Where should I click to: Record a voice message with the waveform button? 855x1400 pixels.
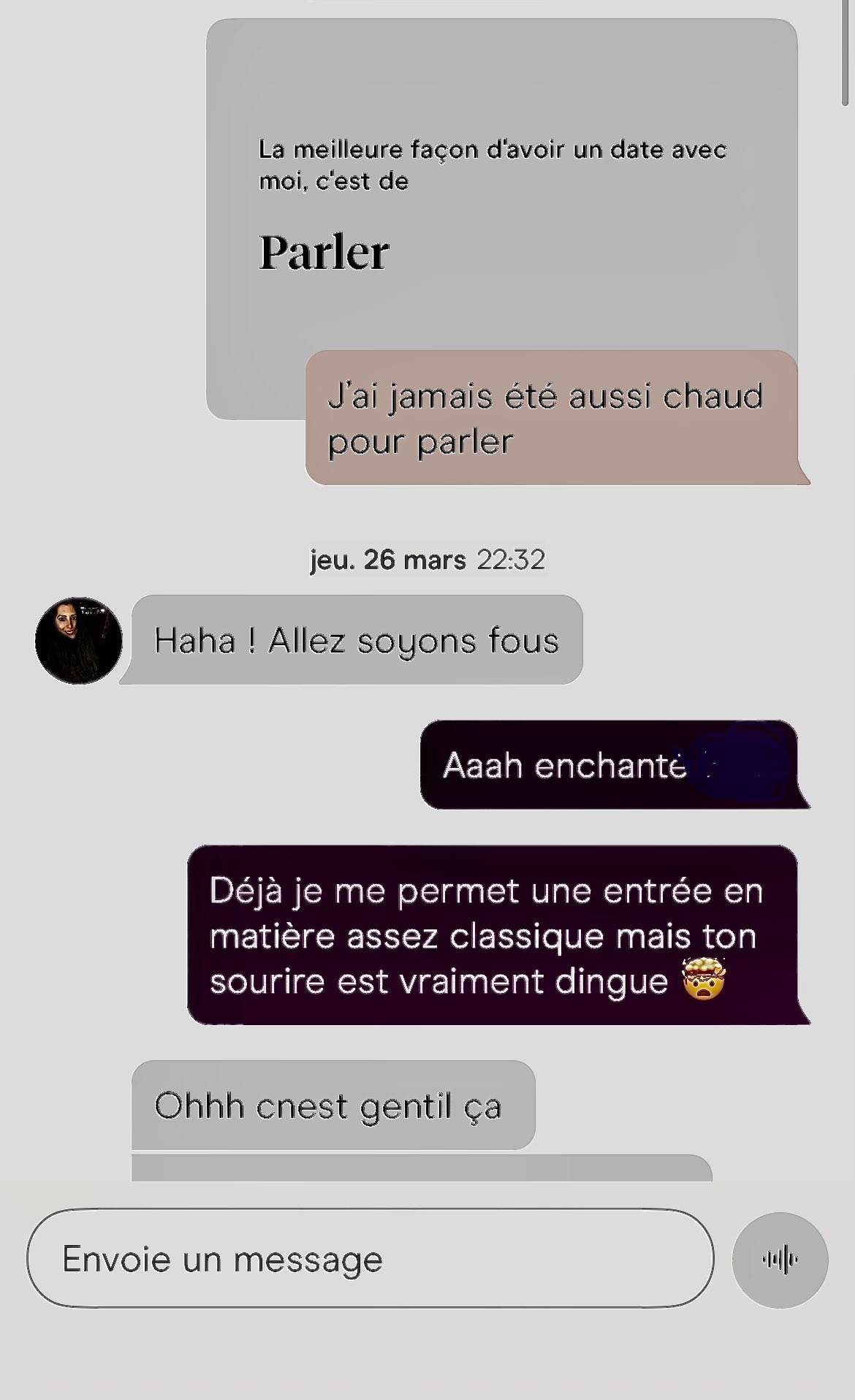click(x=780, y=1260)
